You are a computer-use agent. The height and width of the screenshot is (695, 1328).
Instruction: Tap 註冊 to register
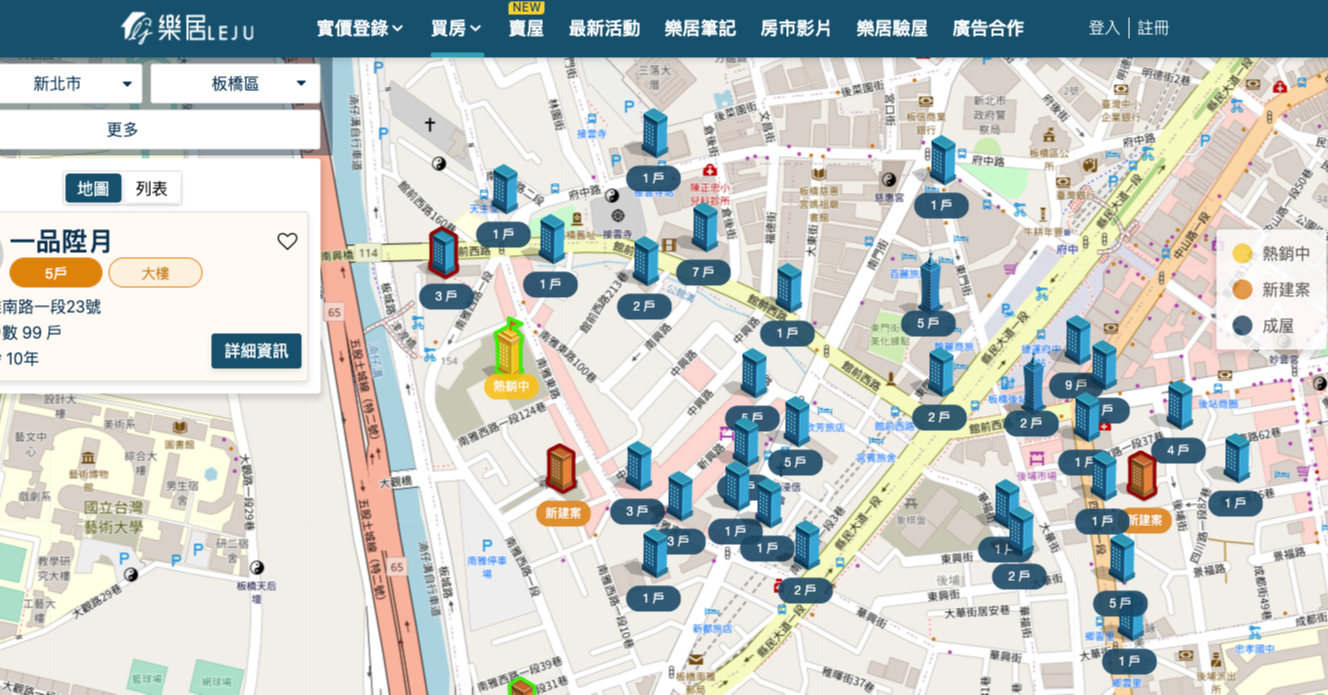click(1153, 28)
